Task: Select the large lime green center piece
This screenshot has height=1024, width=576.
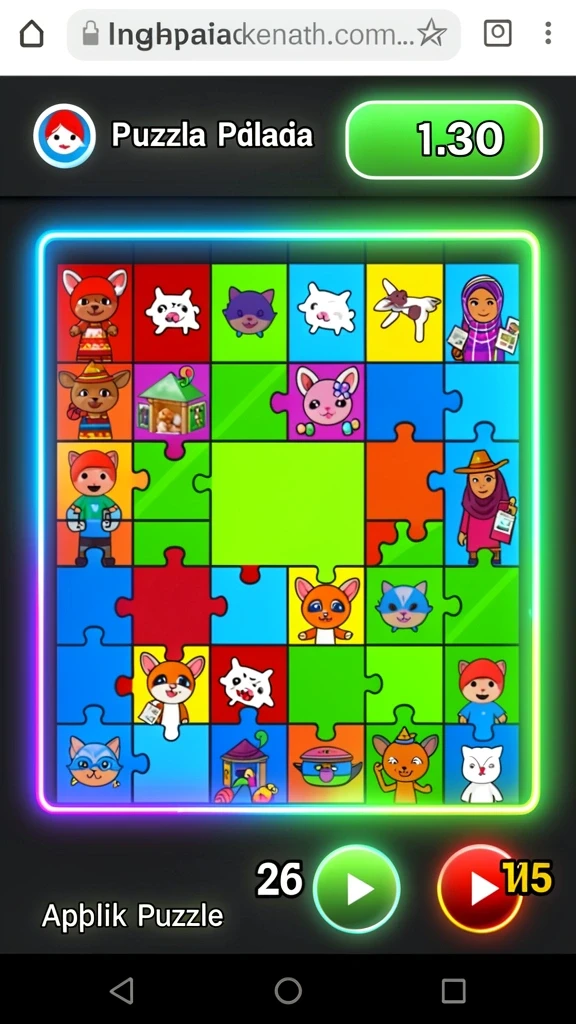Action: [287, 505]
